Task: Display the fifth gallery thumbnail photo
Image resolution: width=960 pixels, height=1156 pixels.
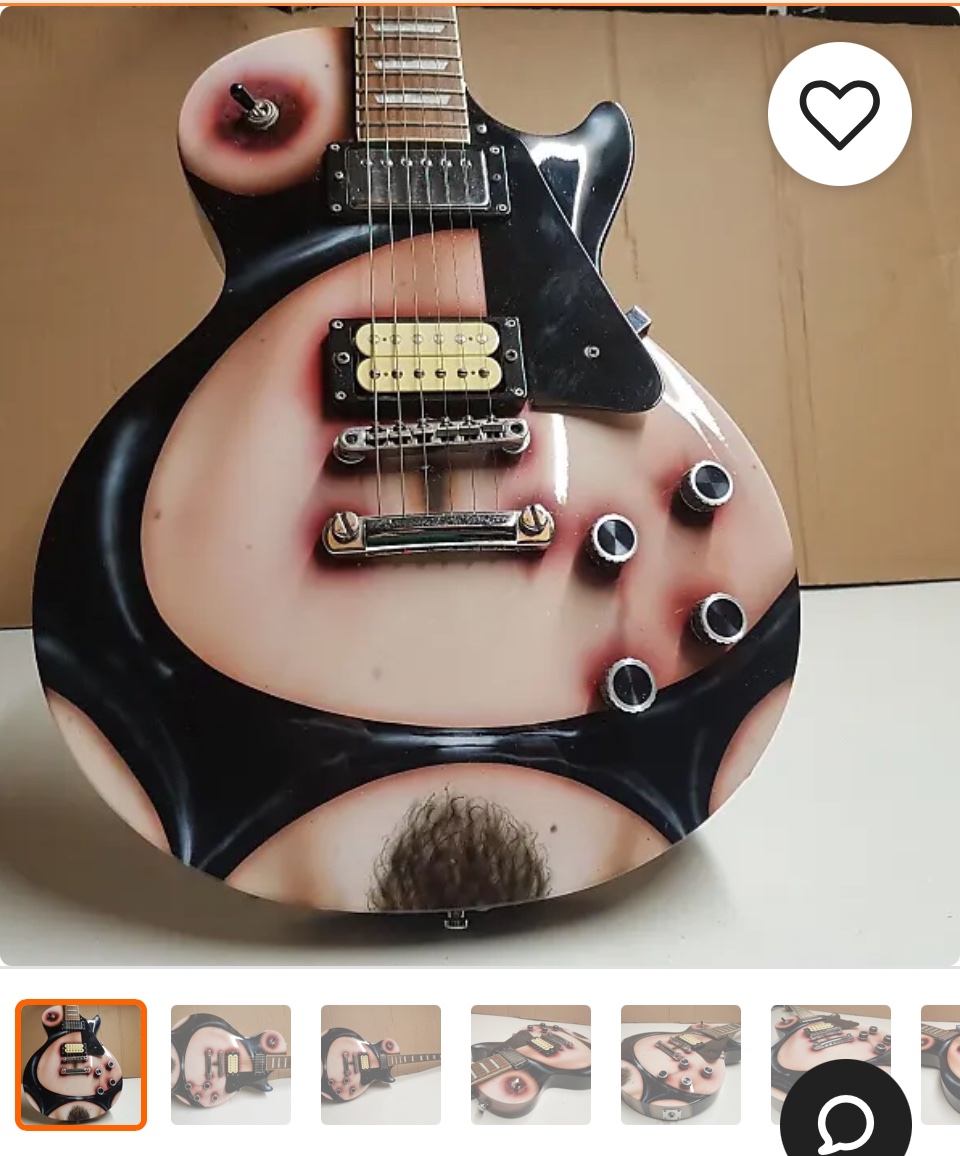Action: click(681, 1065)
